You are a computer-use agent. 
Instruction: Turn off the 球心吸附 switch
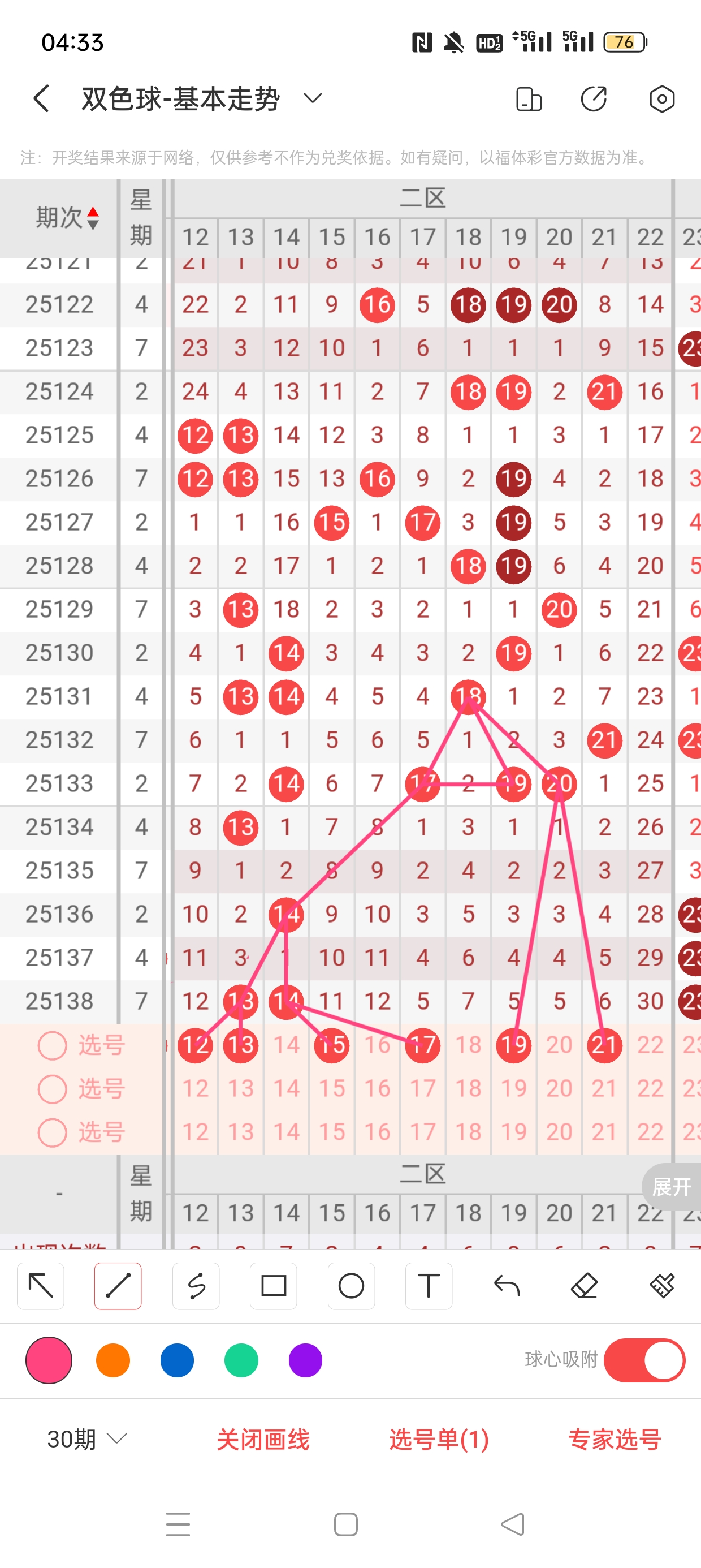tap(644, 1360)
